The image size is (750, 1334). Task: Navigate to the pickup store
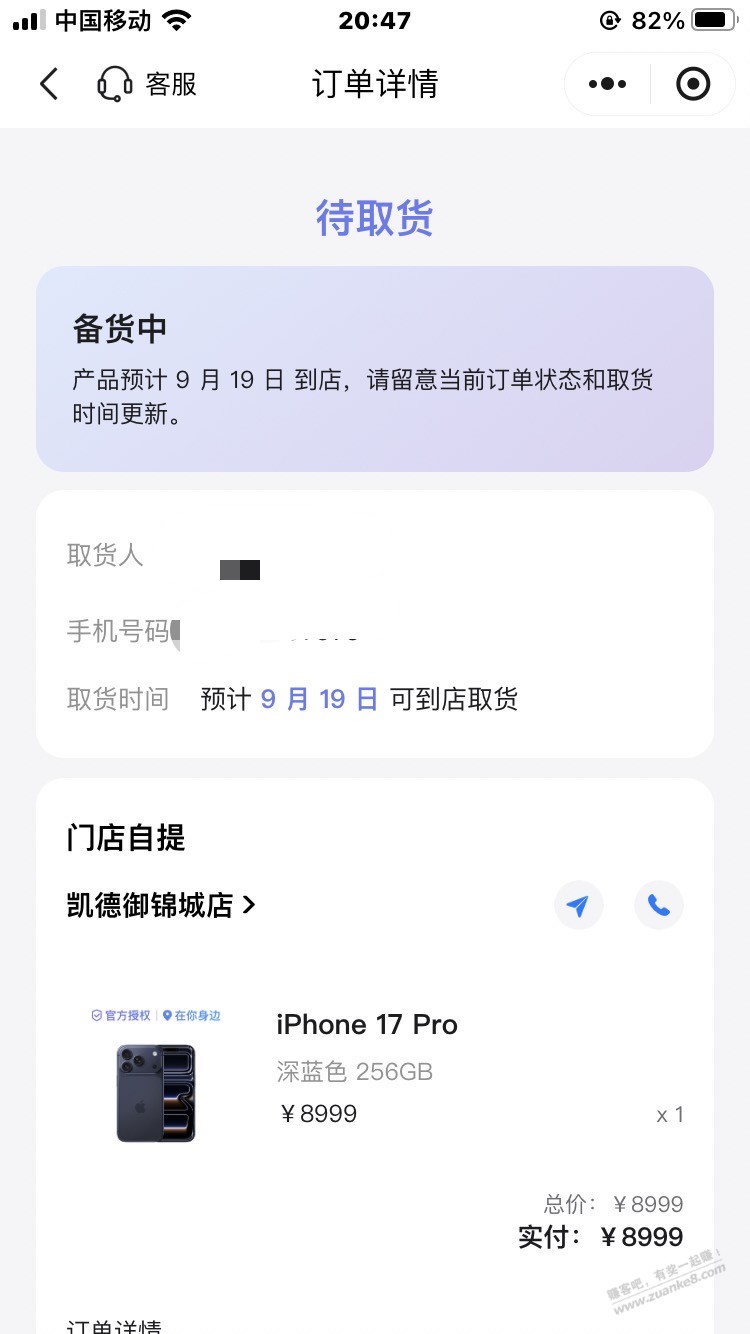578,906
